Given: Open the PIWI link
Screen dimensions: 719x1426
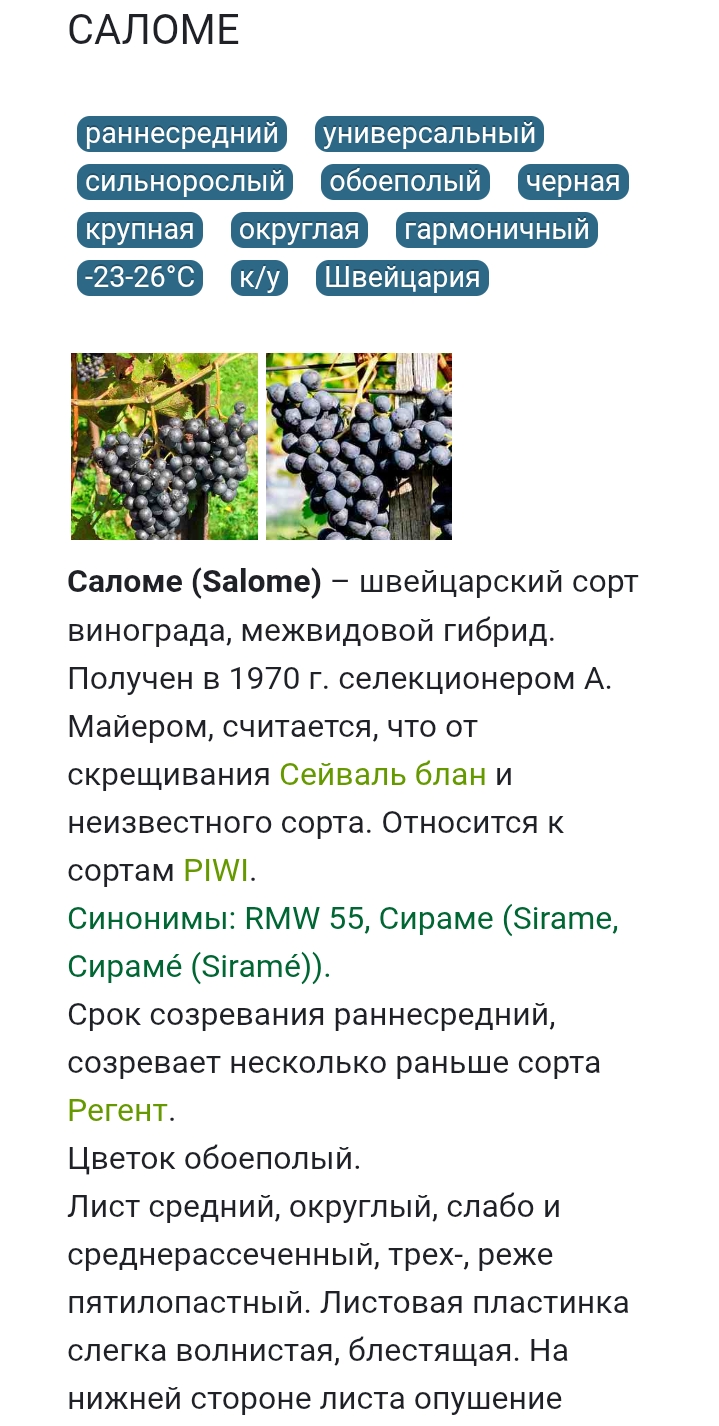Looking at the screenshot, I should [215, 871].
